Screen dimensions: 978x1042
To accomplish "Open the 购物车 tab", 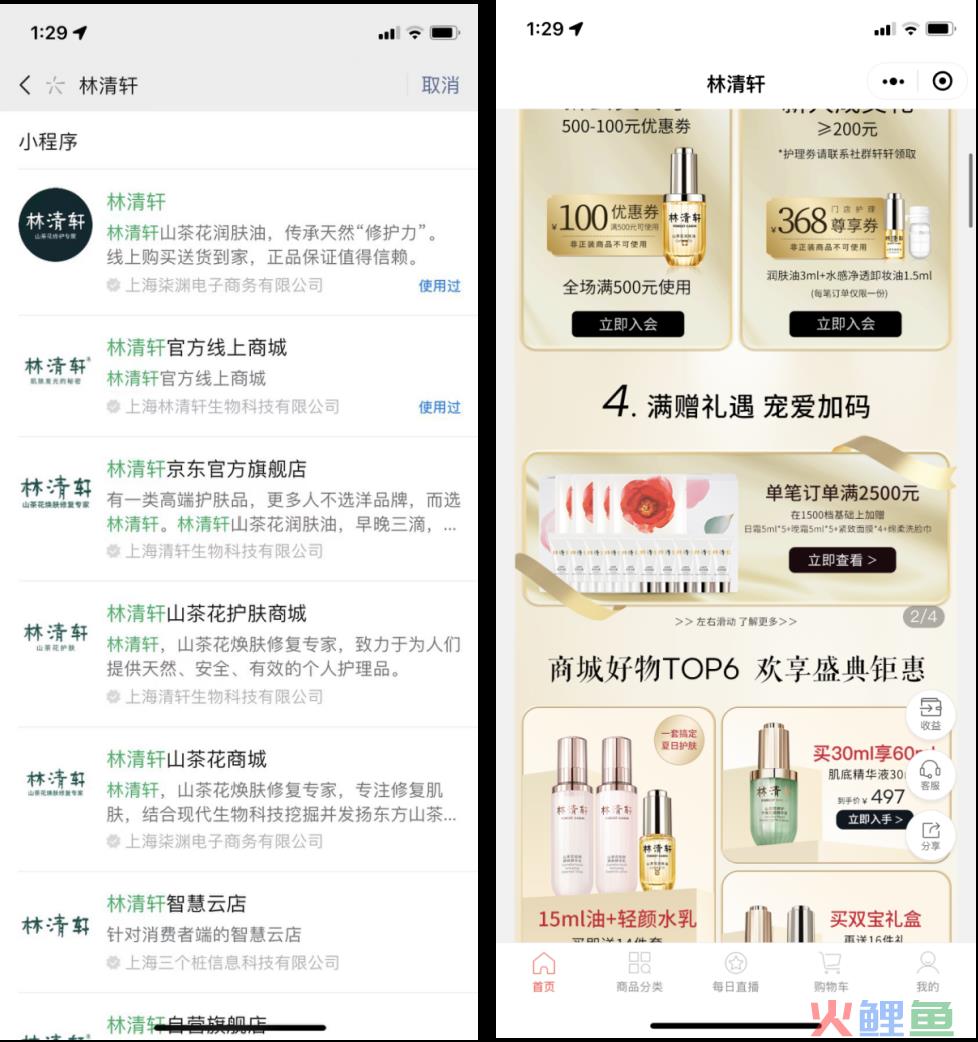I will click(831, 971).
